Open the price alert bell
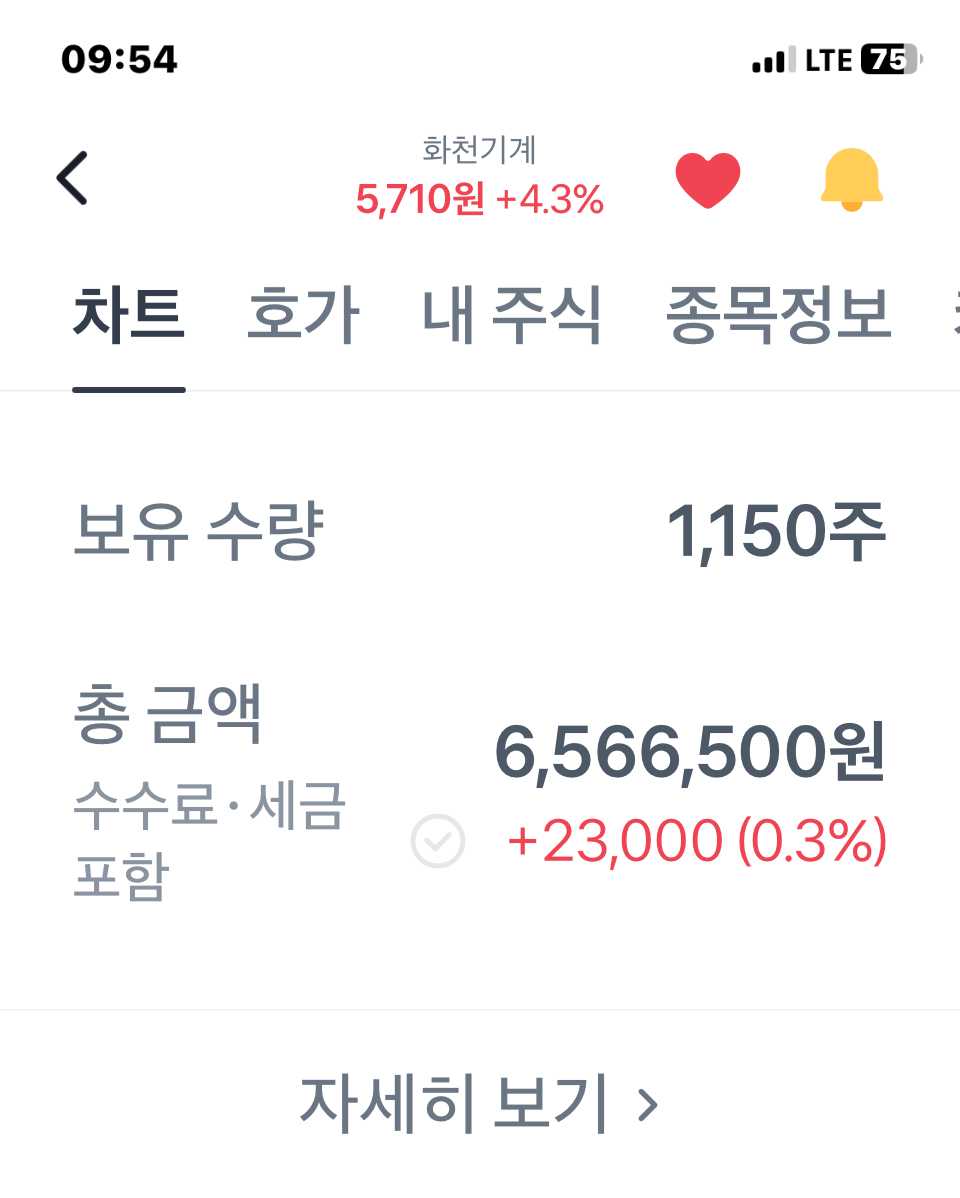960x1198 pixels. pyautogui.click(x=851, y=180)
